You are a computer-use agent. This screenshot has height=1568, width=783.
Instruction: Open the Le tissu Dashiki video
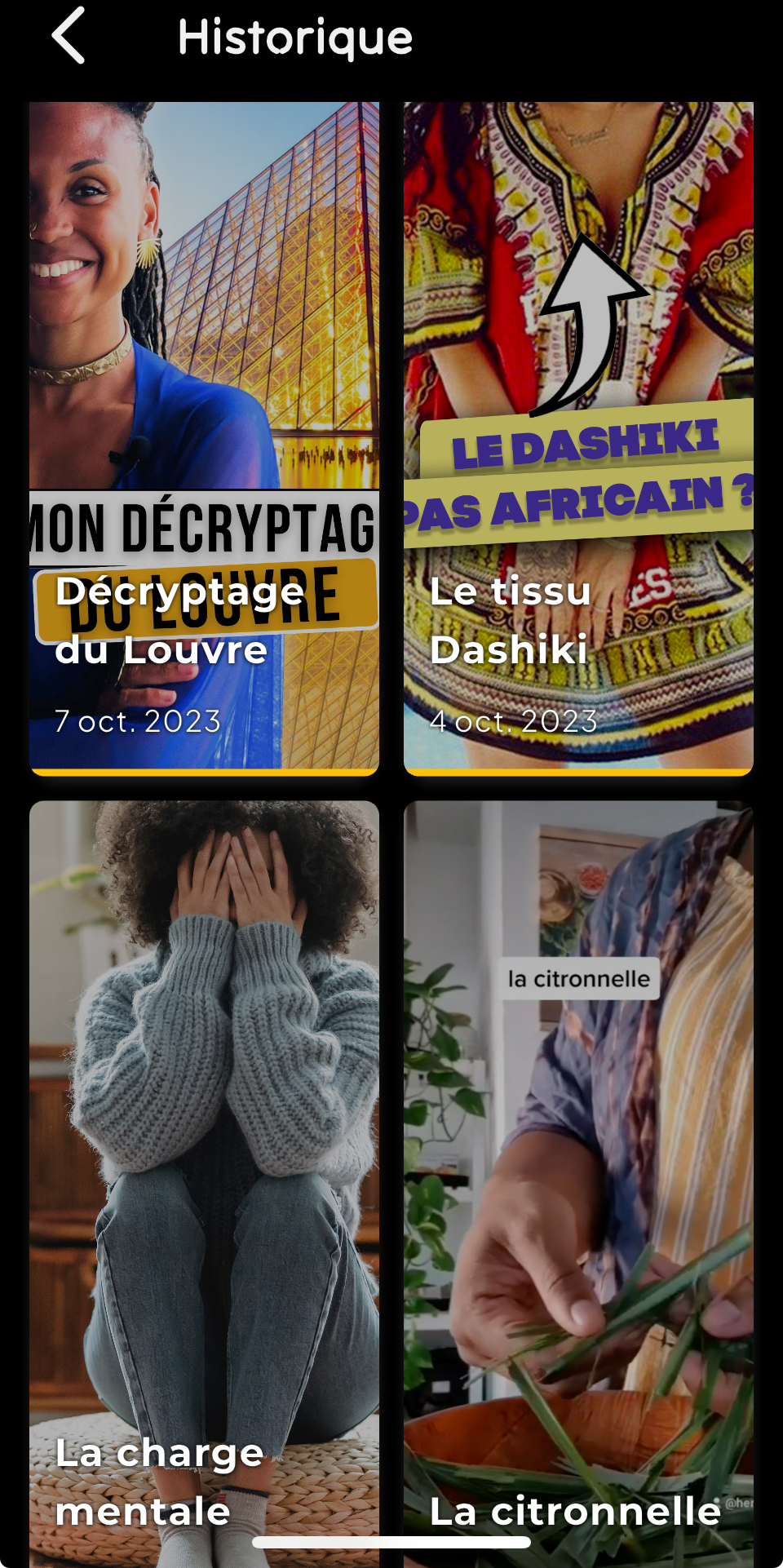coord(578,437)
